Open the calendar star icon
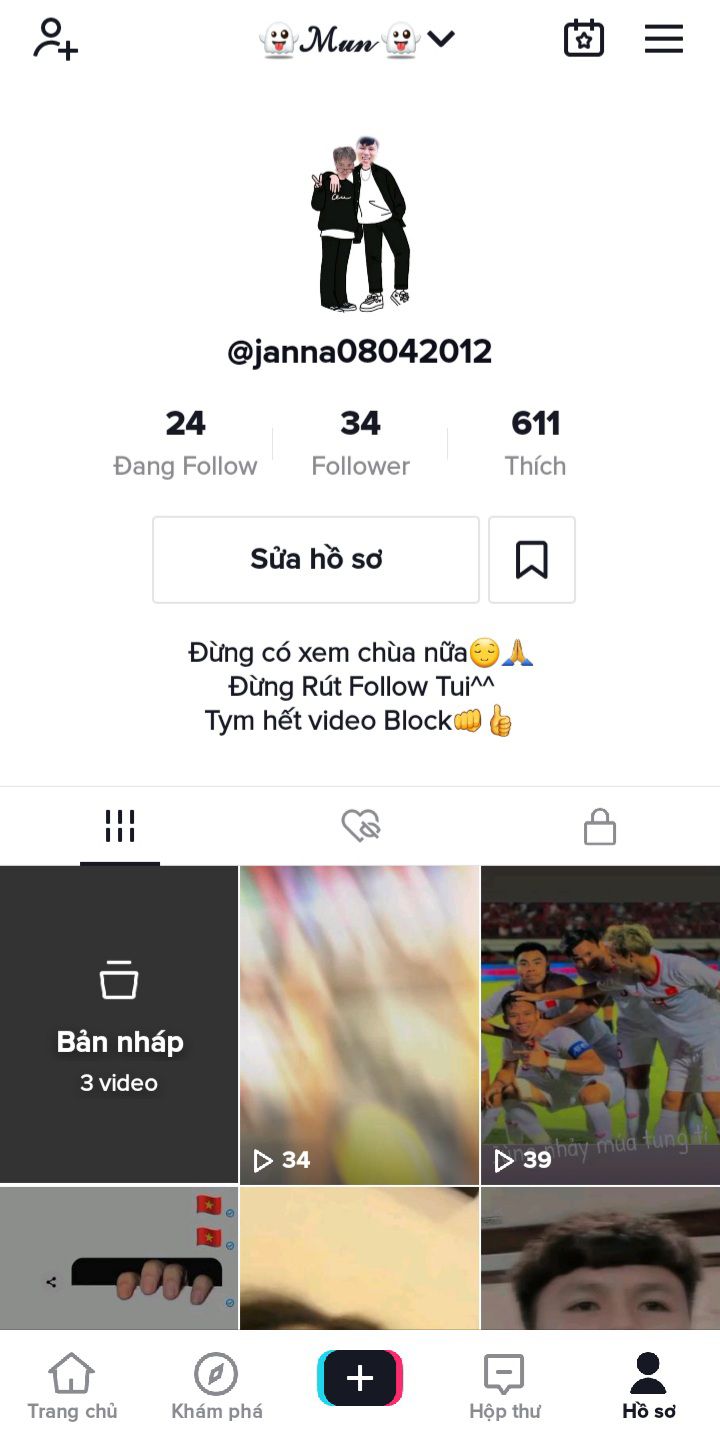 [x=584, y=40]
